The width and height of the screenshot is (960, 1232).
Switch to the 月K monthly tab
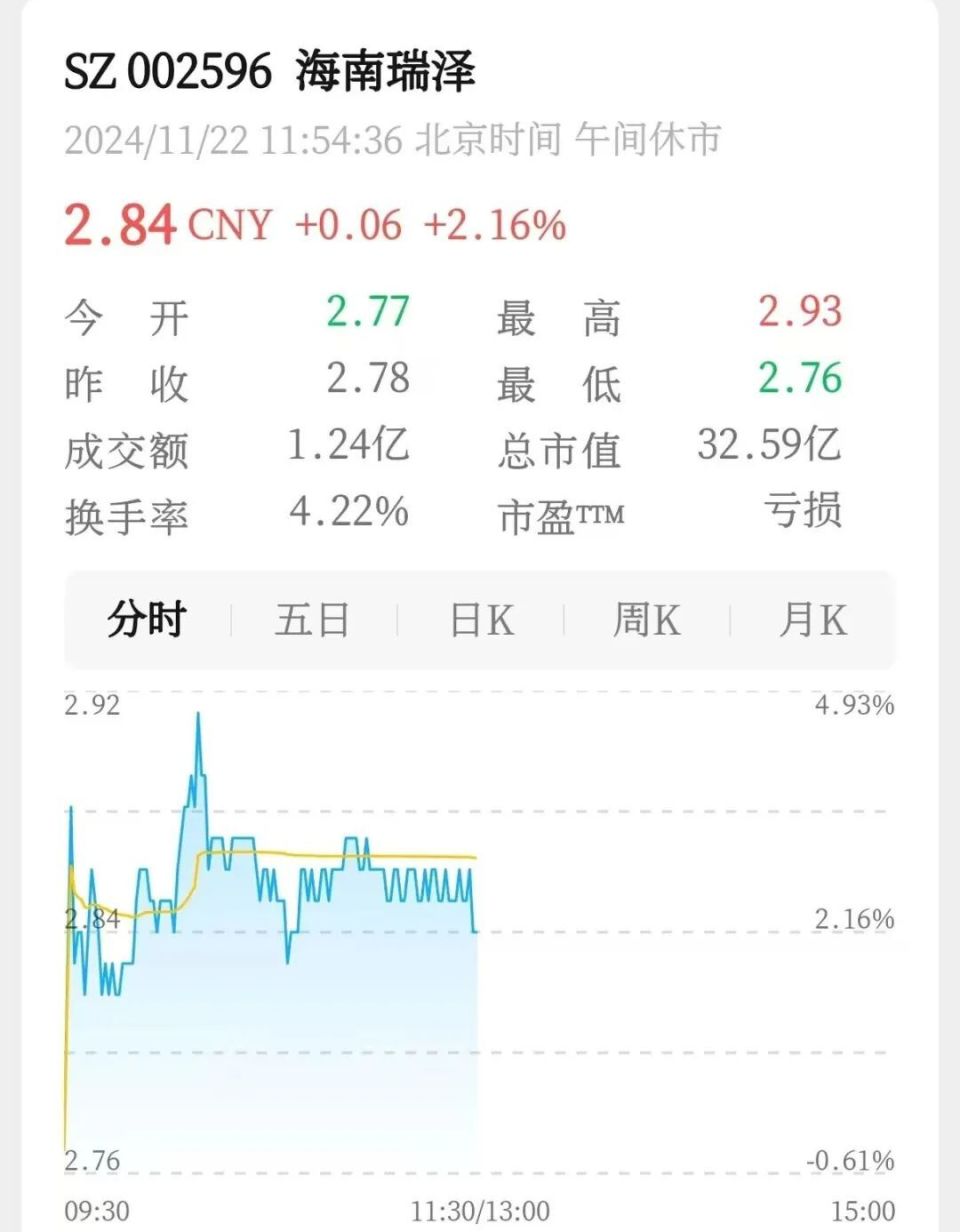click(x=812, y=620)
